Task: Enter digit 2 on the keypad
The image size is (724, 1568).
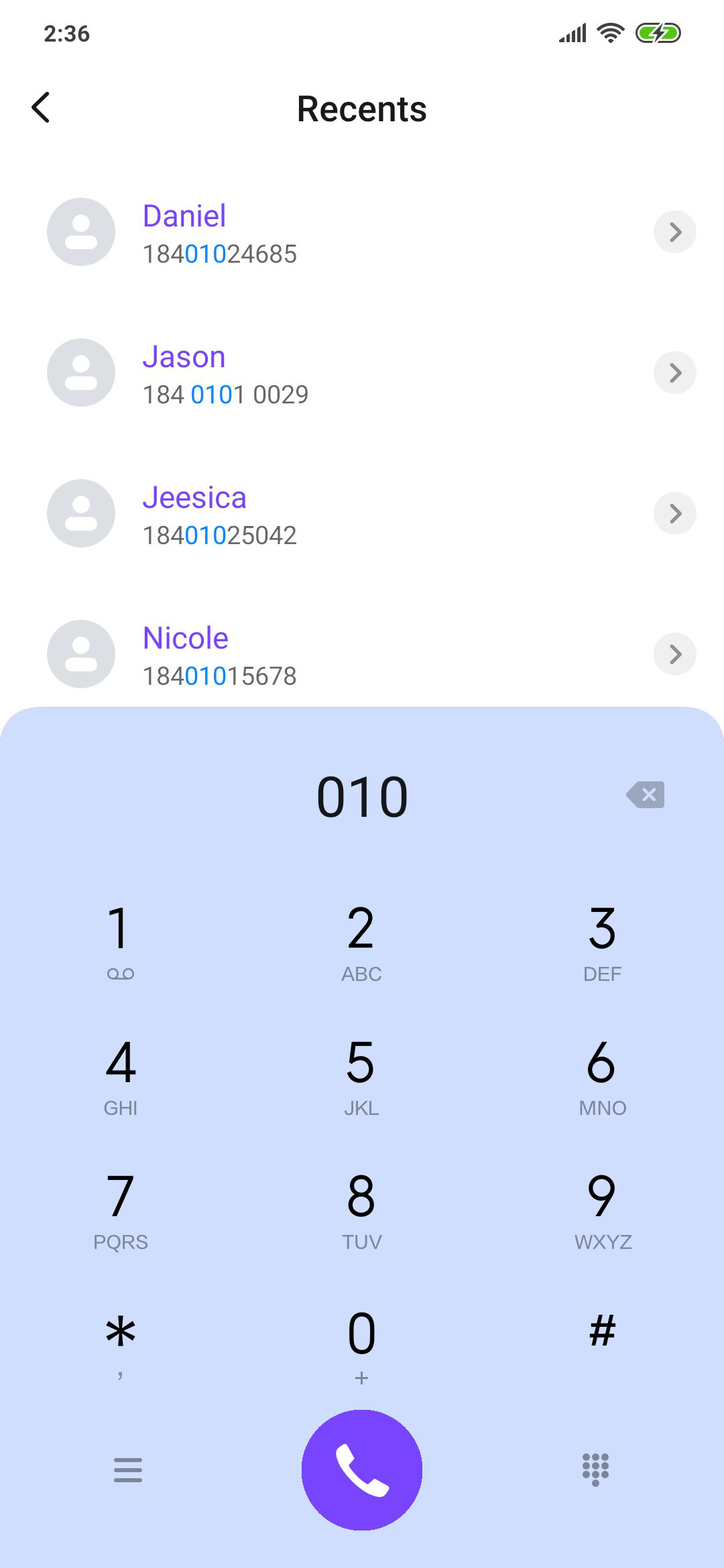Action: 361,941
